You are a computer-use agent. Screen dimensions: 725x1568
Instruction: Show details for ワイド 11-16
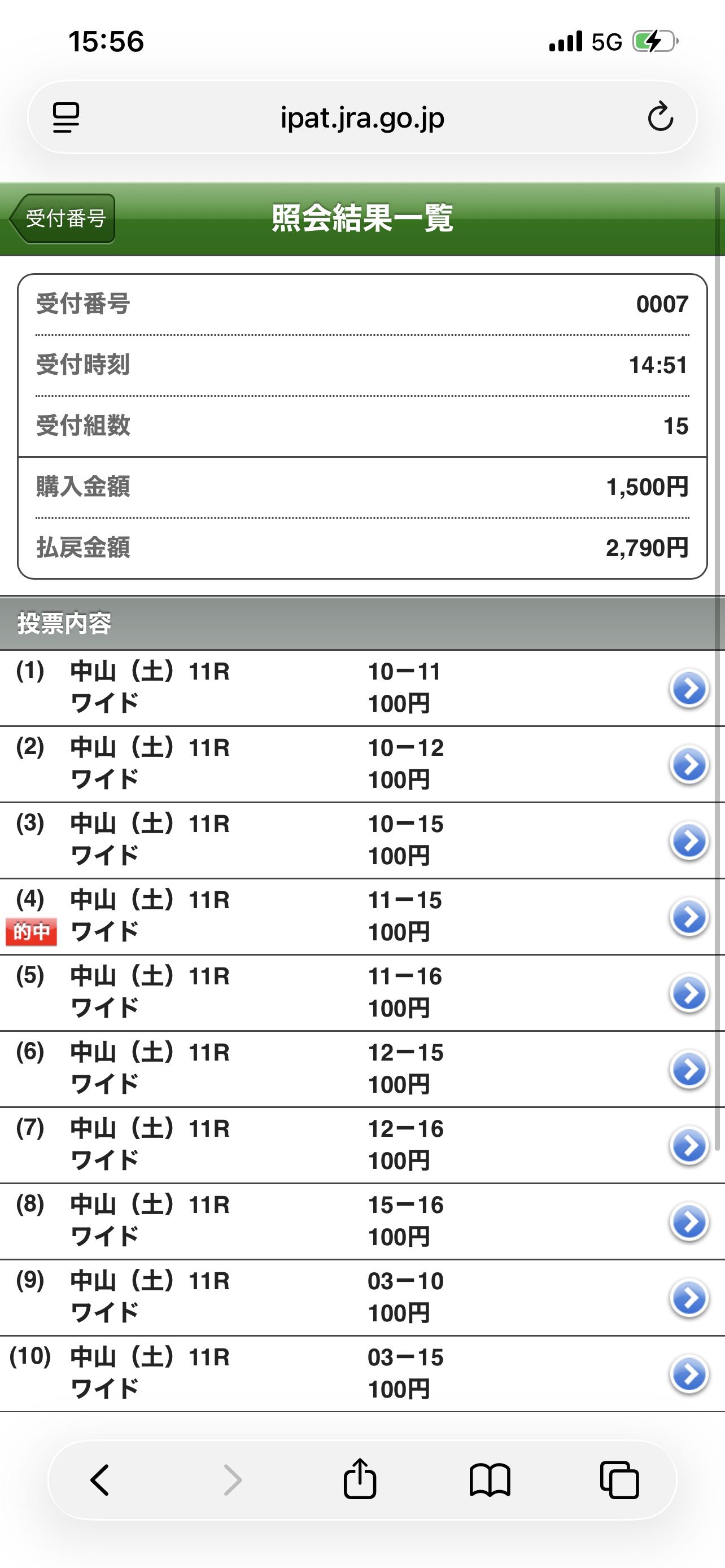tap(688, 993)
